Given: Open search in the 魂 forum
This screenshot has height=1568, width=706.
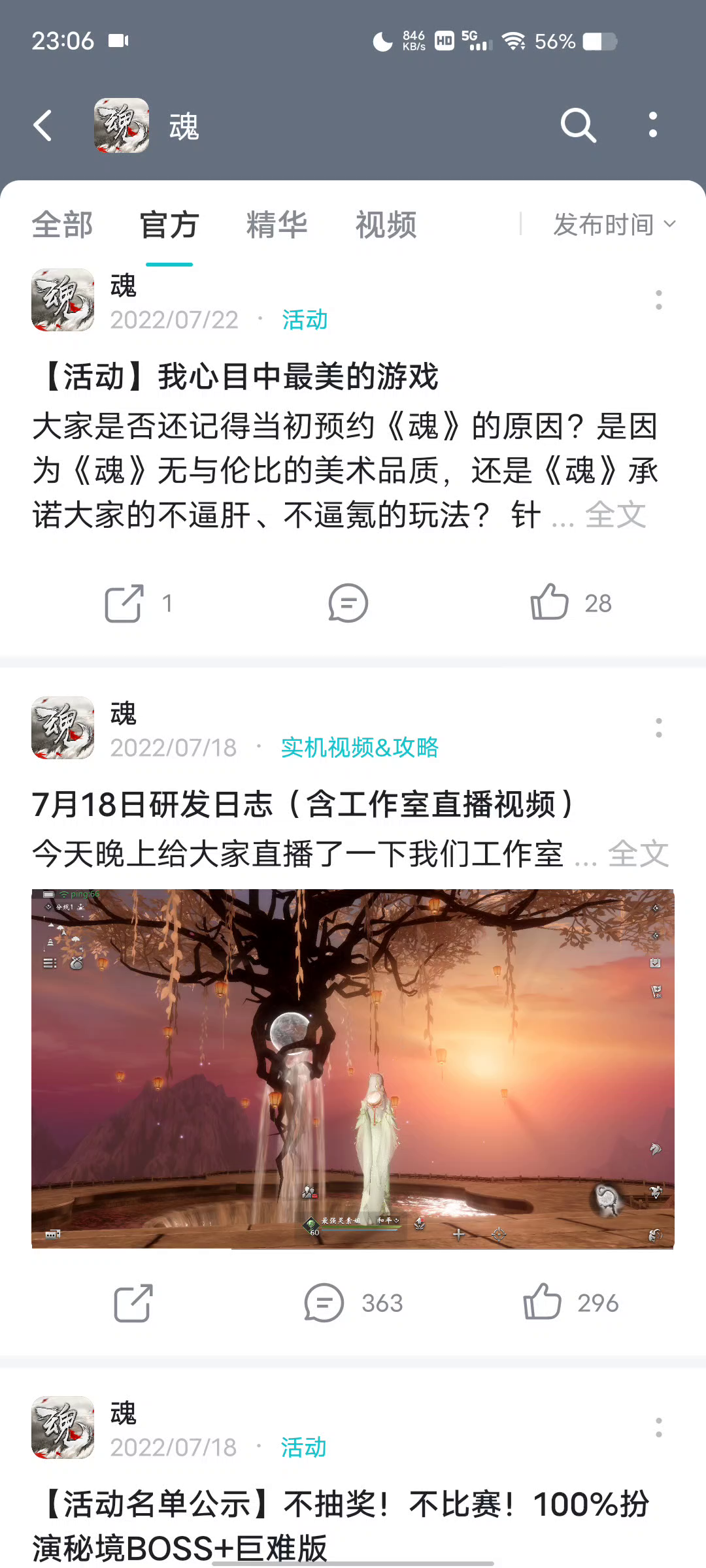Looking at the screenshot, I should (579, 125).
